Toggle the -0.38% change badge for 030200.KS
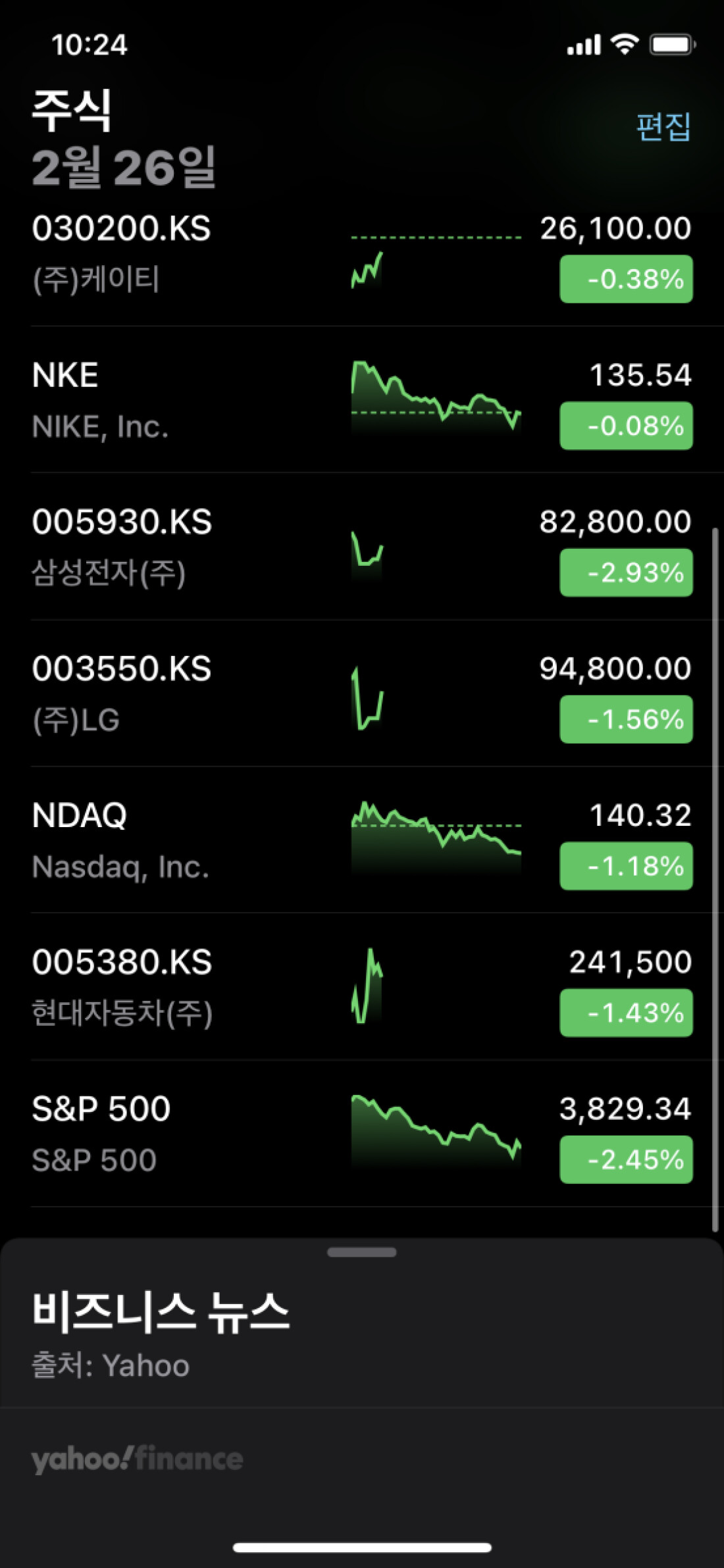Viewport: 724px width, 1568px height. click(x=626, y=279)
